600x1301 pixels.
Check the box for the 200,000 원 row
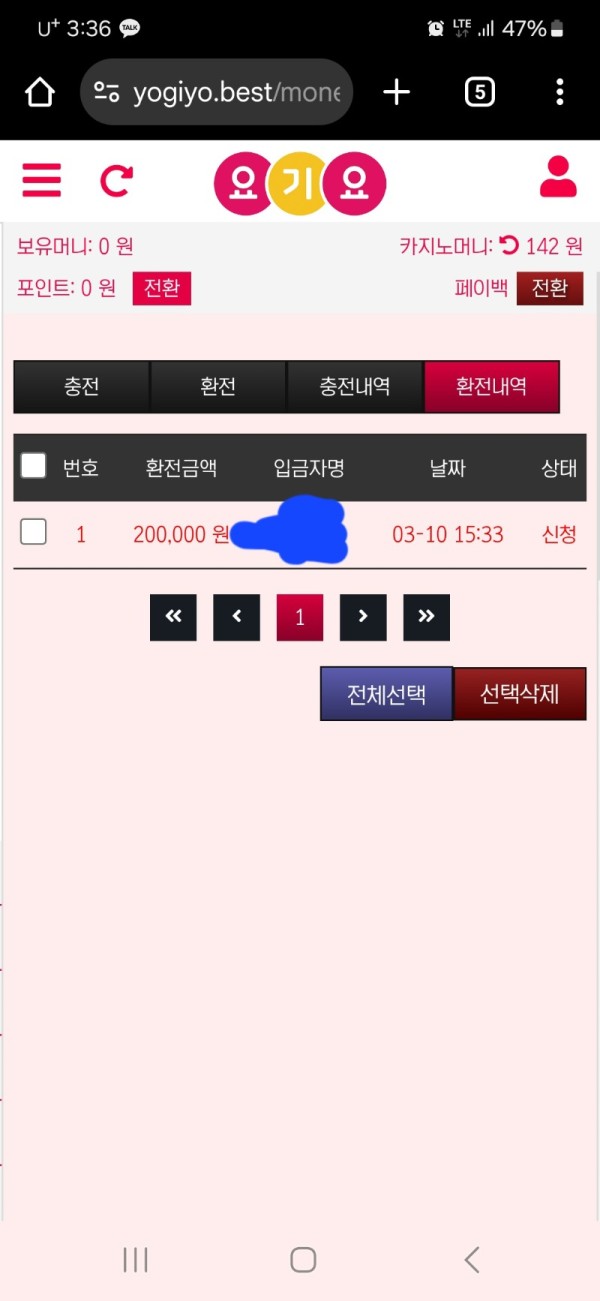pos(34,532)
